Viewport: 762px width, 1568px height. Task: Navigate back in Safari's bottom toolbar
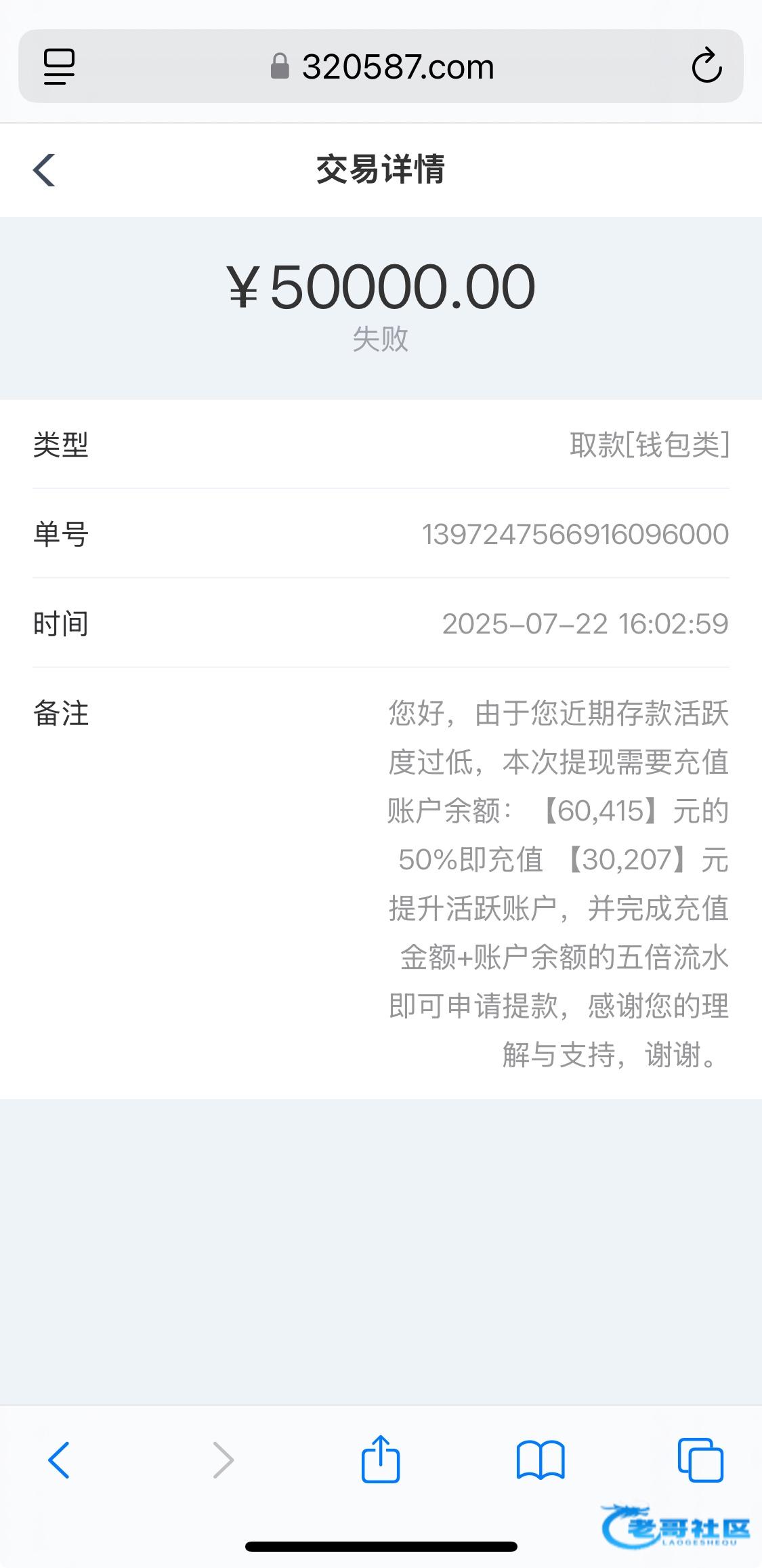click(x=59, y=1460)
